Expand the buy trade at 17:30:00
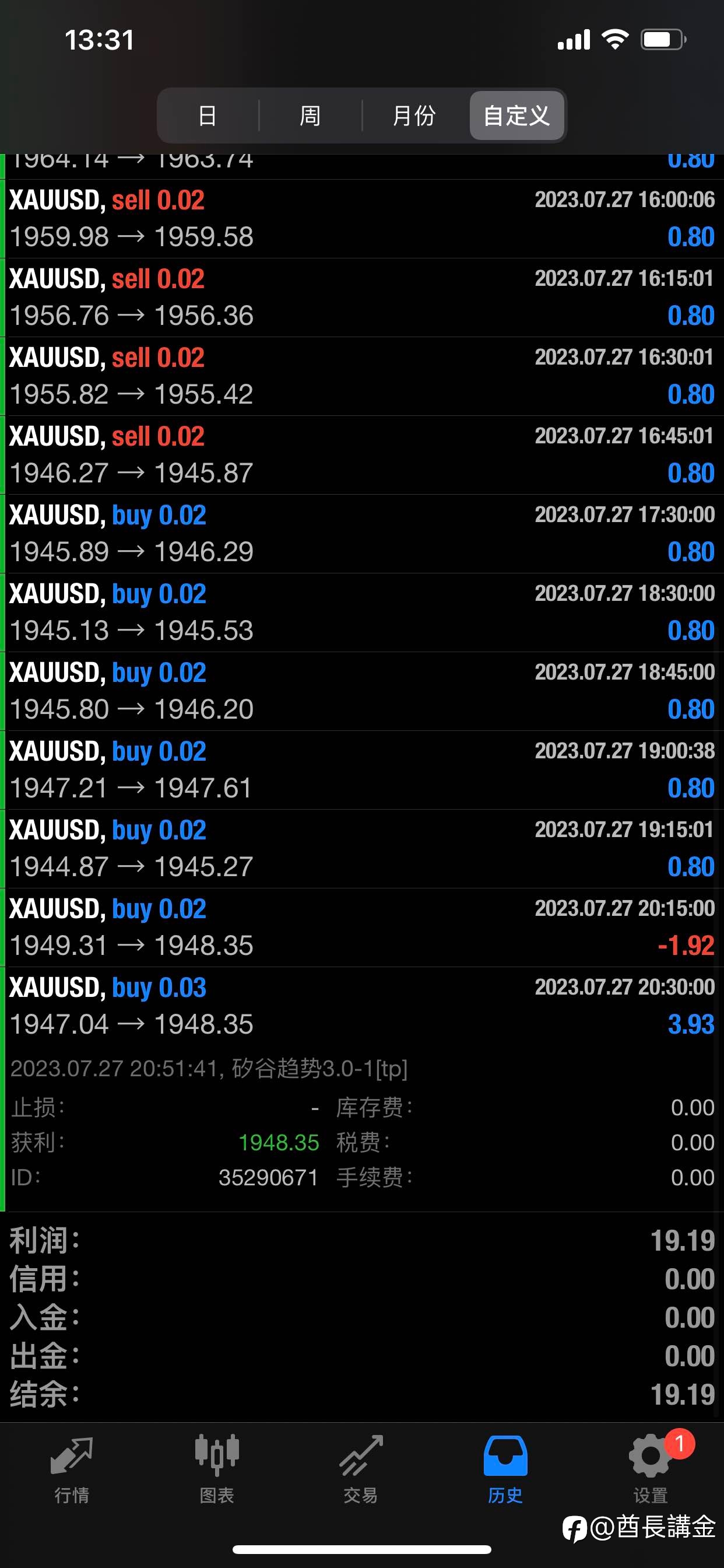The image size is (724, 1568). [x=362, y=534]
